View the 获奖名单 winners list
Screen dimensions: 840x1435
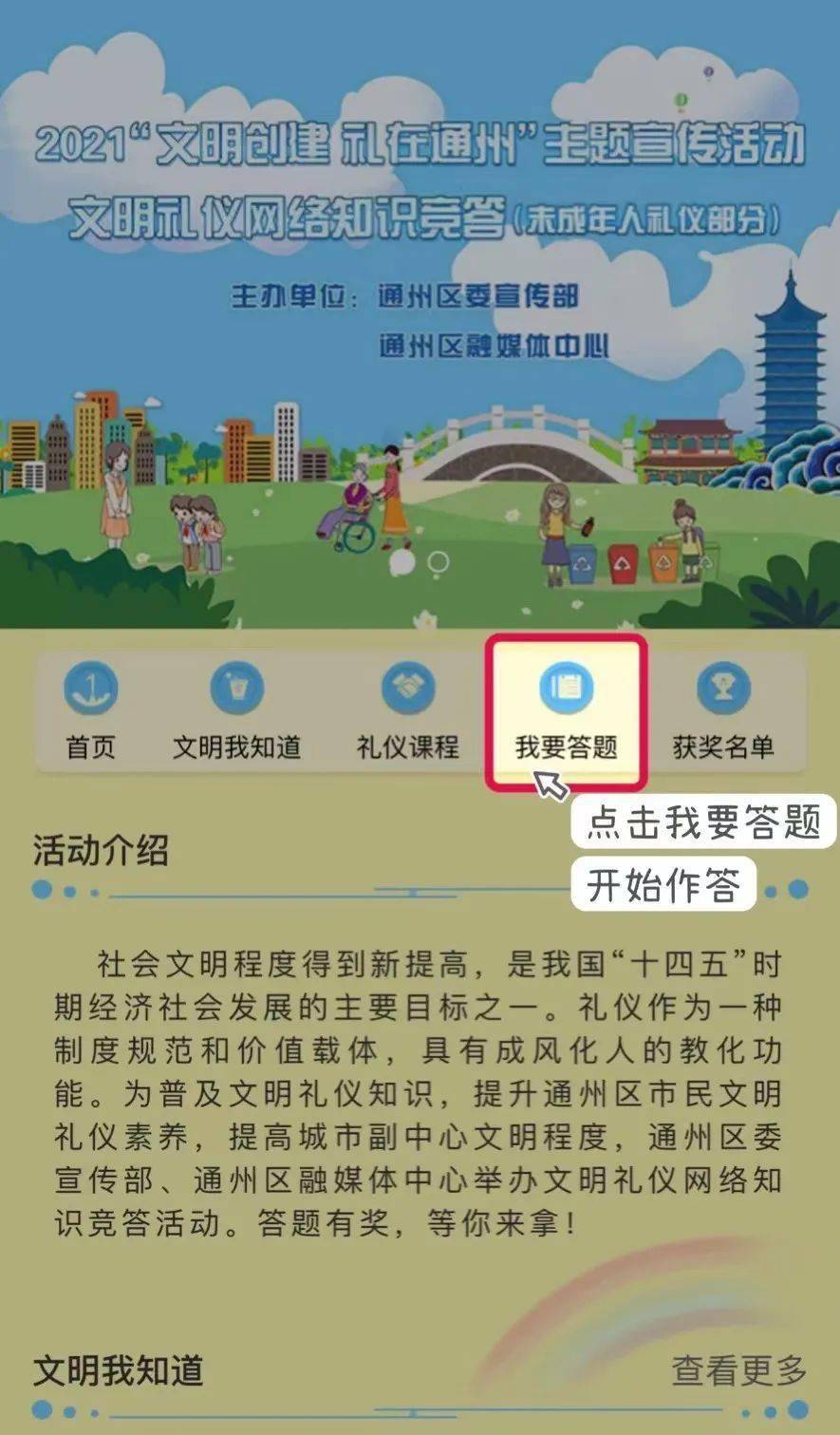pyautogui.click(x=723, y=710)
